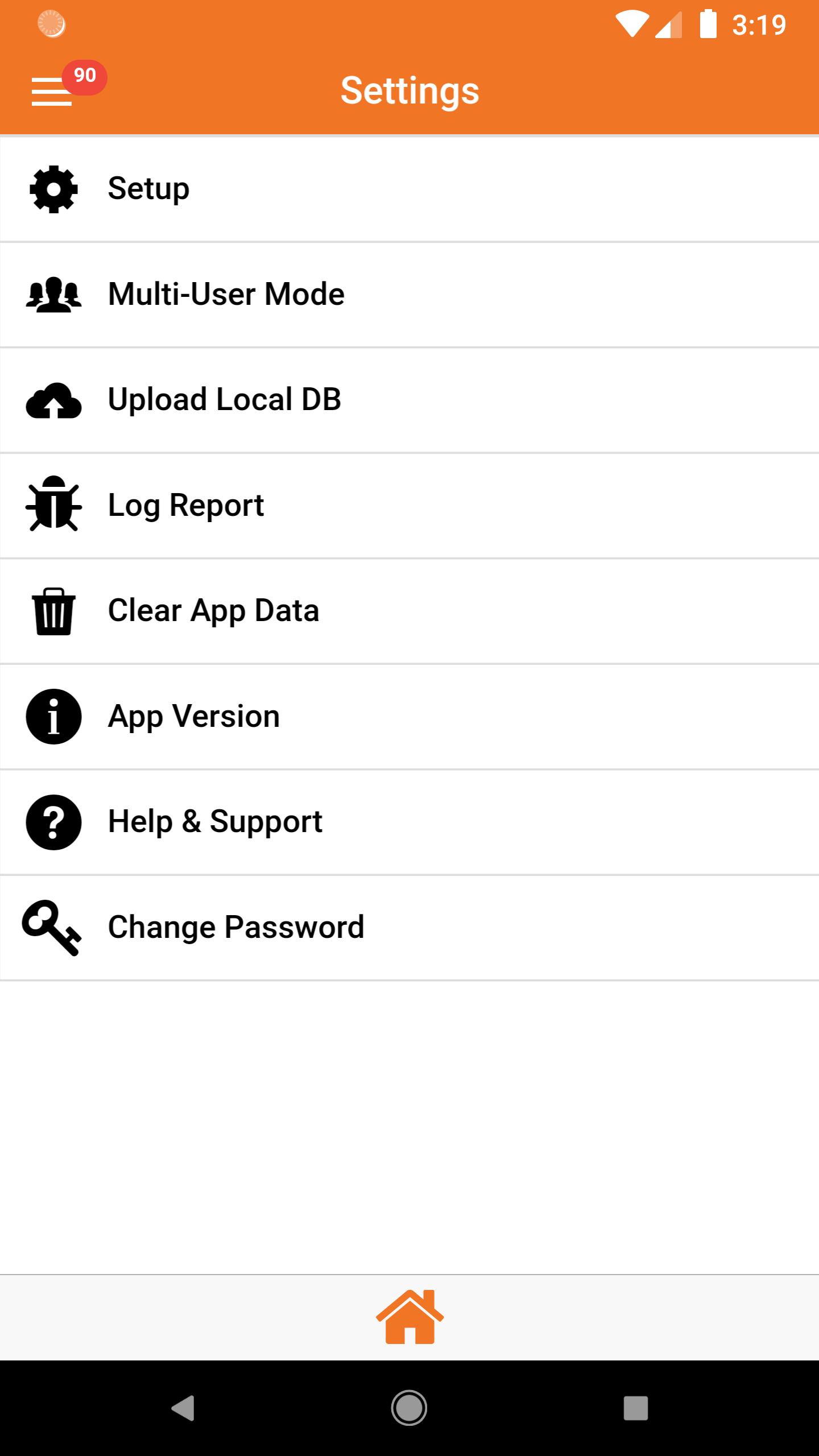The width and height of the screenshot is (819, 1456).
Task: Choose Clear App Data
Action: (409, 611)
